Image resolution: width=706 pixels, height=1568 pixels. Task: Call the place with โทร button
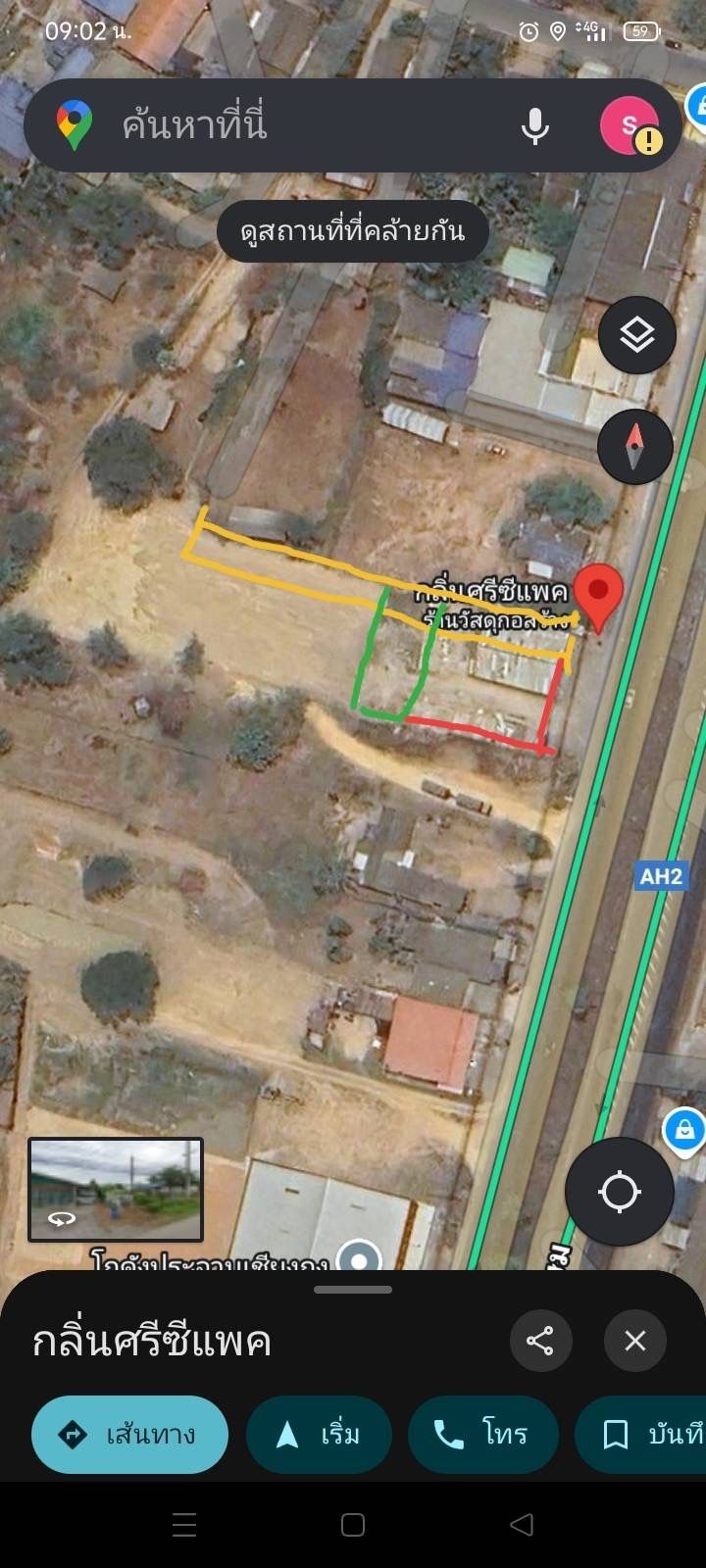point(483,1435)
